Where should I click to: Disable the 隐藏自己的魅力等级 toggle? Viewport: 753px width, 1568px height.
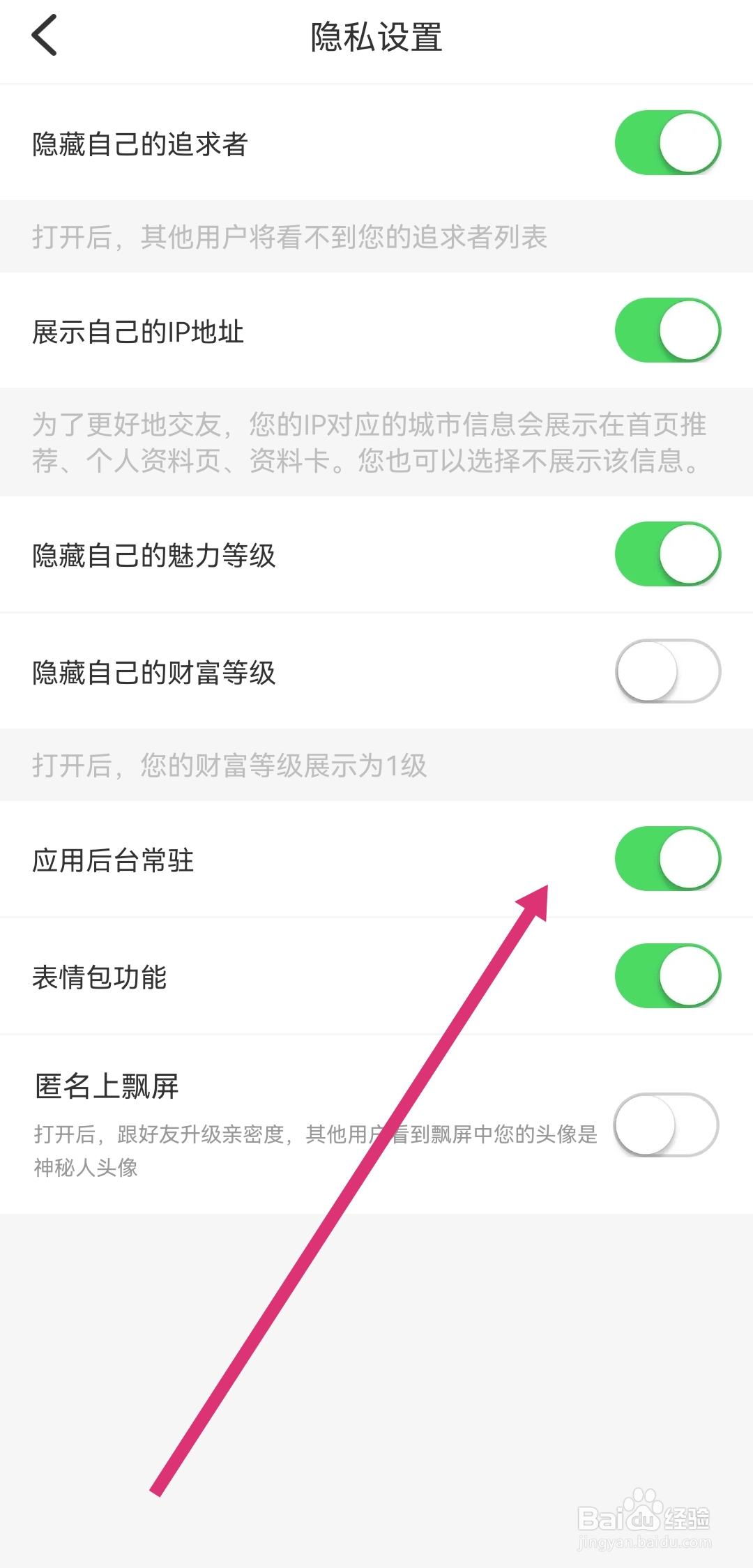pos(667,553)
